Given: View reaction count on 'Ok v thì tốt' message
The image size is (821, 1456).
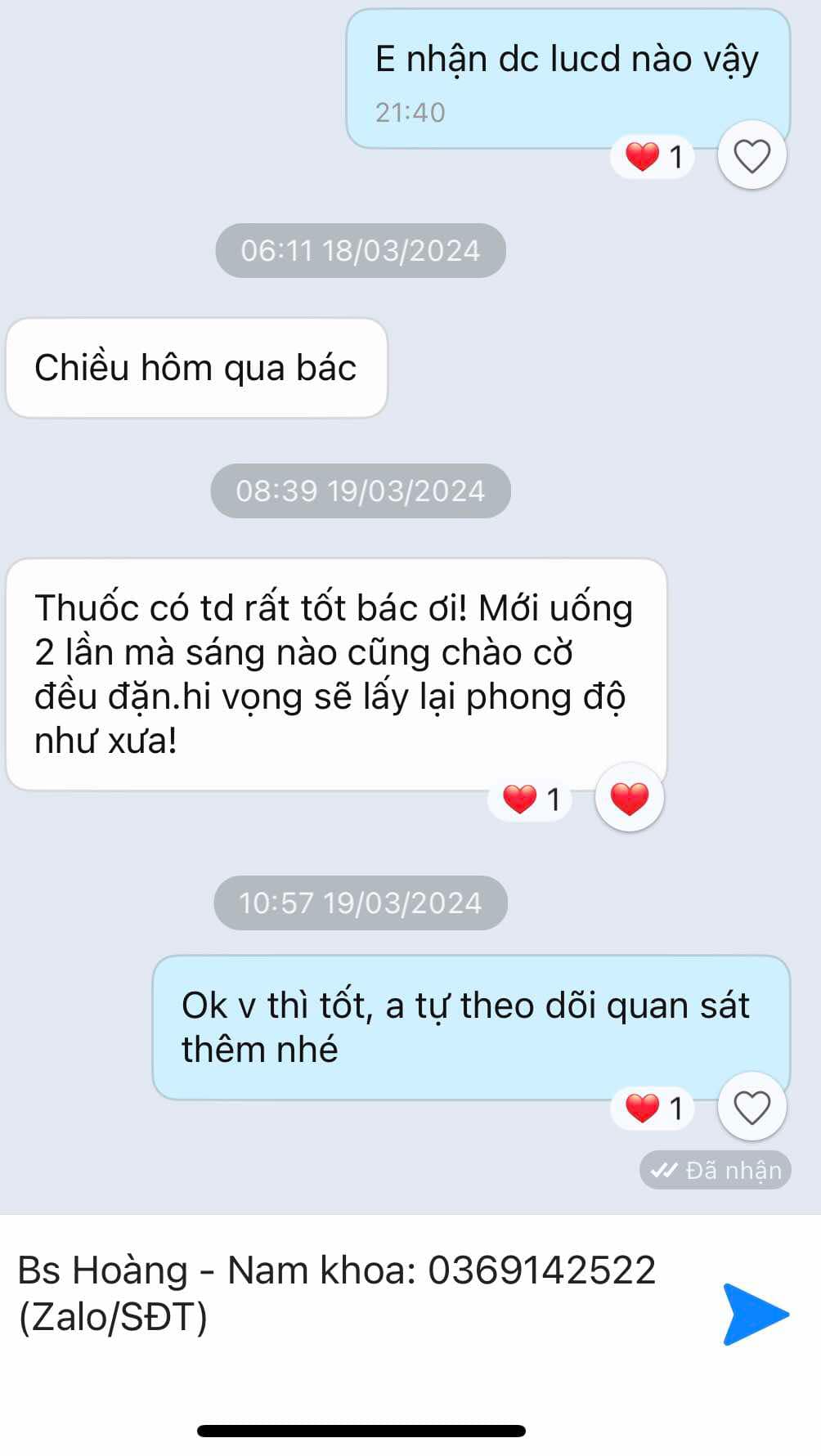Looking at the screenshot, I should (653, 1109).
